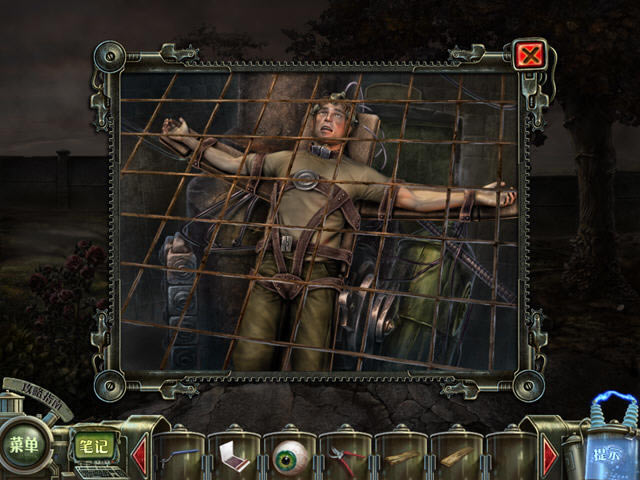The width and height of the screenshot is (640, 480).
Task: Show previous inventory items with left red arrow
Action: 139,453
